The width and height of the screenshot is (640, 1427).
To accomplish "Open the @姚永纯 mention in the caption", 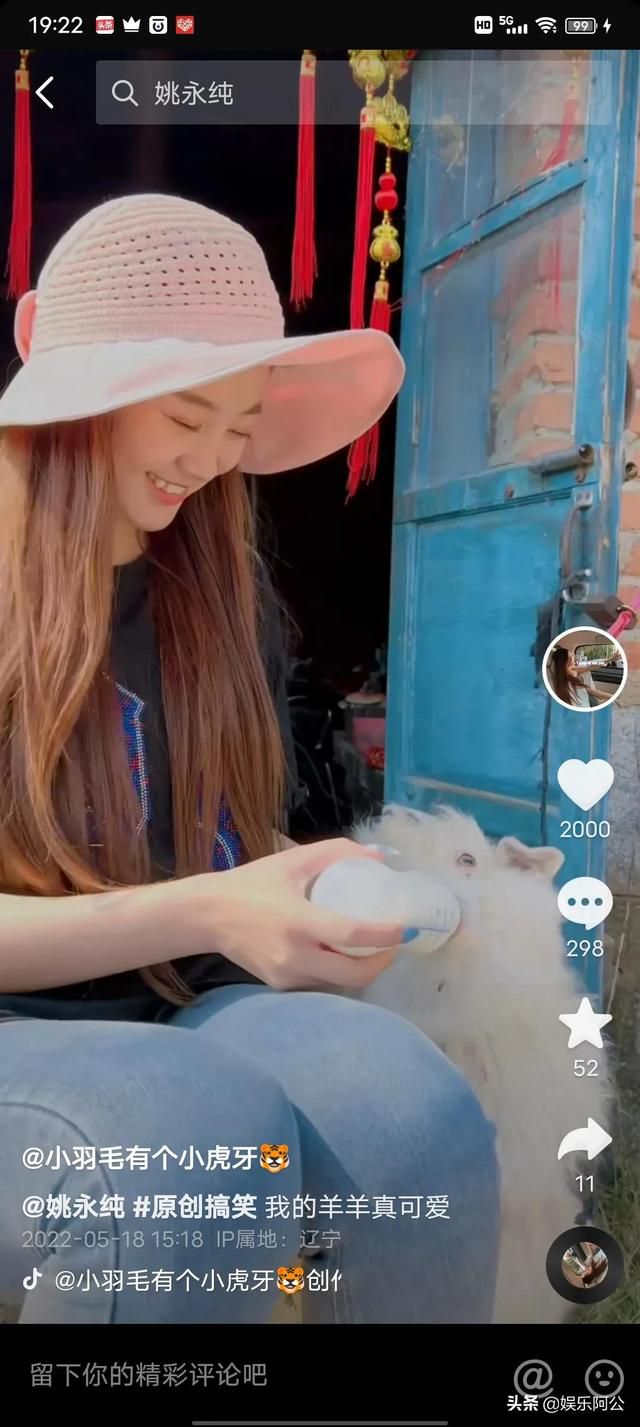I will [74, 1207].
